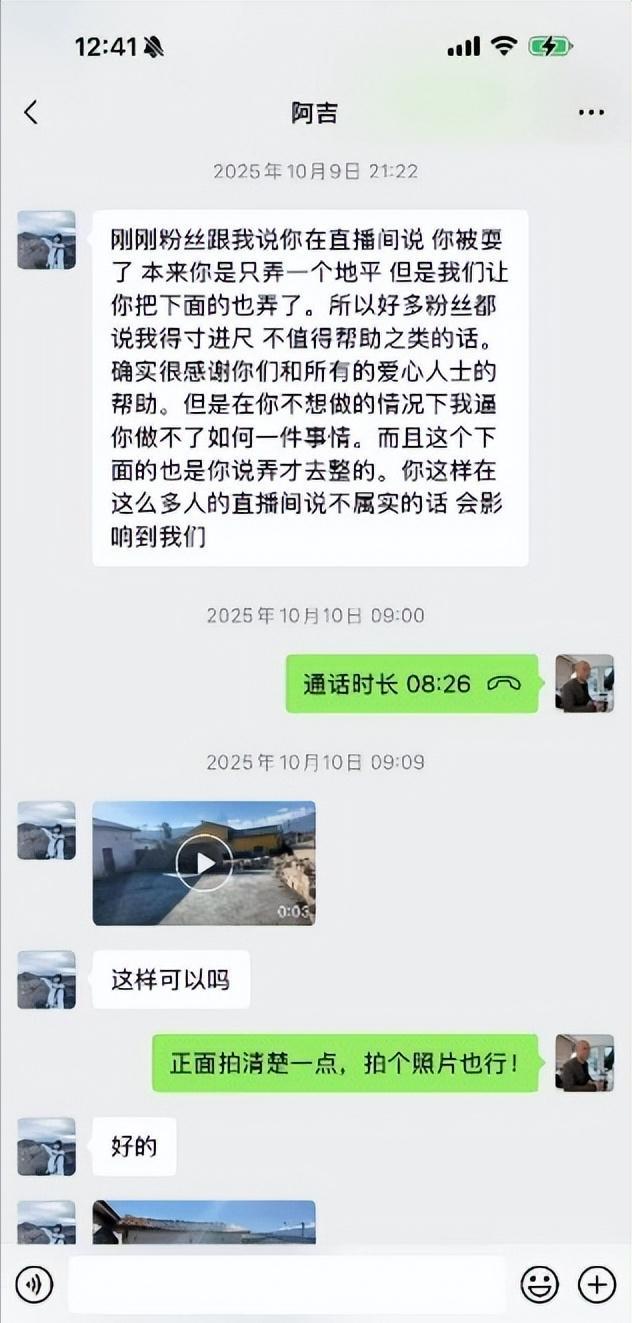Go back to the chat list
This screenshot has height=1323, width=632.
[x=31, y=113]
